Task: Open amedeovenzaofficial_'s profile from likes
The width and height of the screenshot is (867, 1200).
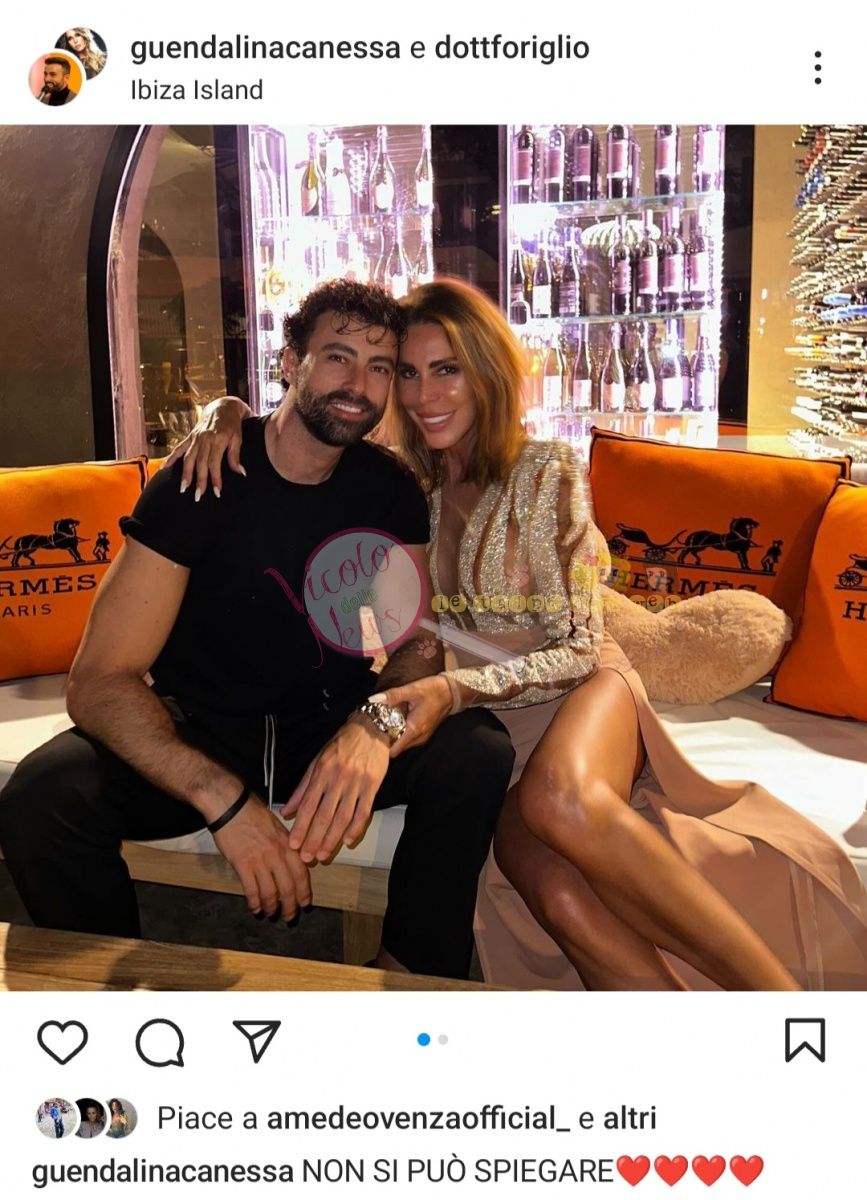Action: pos(410,1118)
